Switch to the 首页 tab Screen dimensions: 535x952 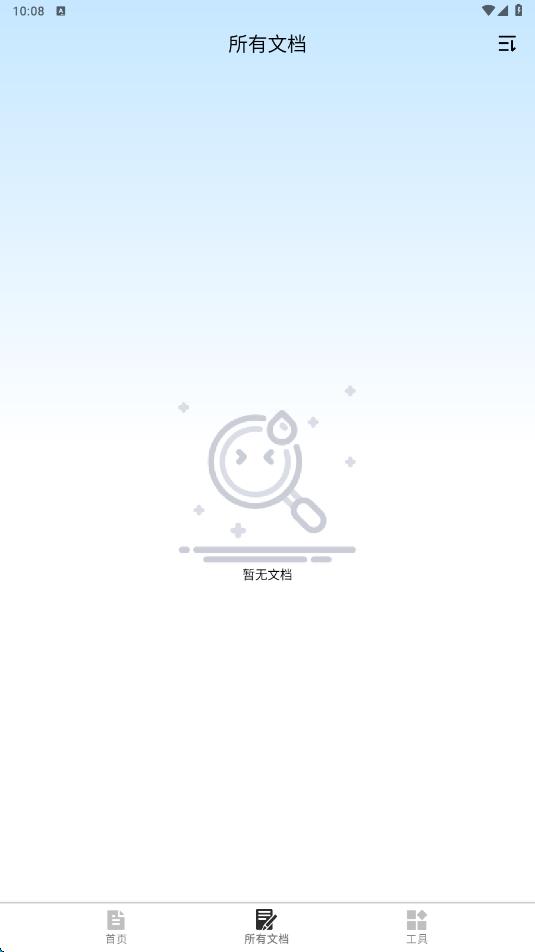pos(116,927)
